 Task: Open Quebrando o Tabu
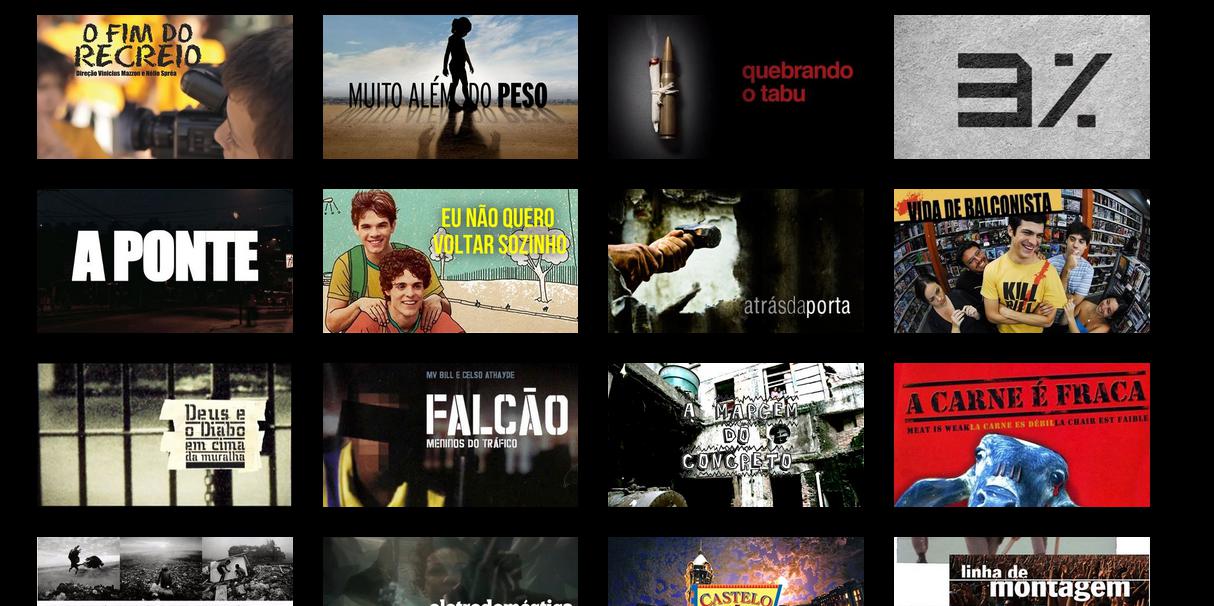coord(736,87)
